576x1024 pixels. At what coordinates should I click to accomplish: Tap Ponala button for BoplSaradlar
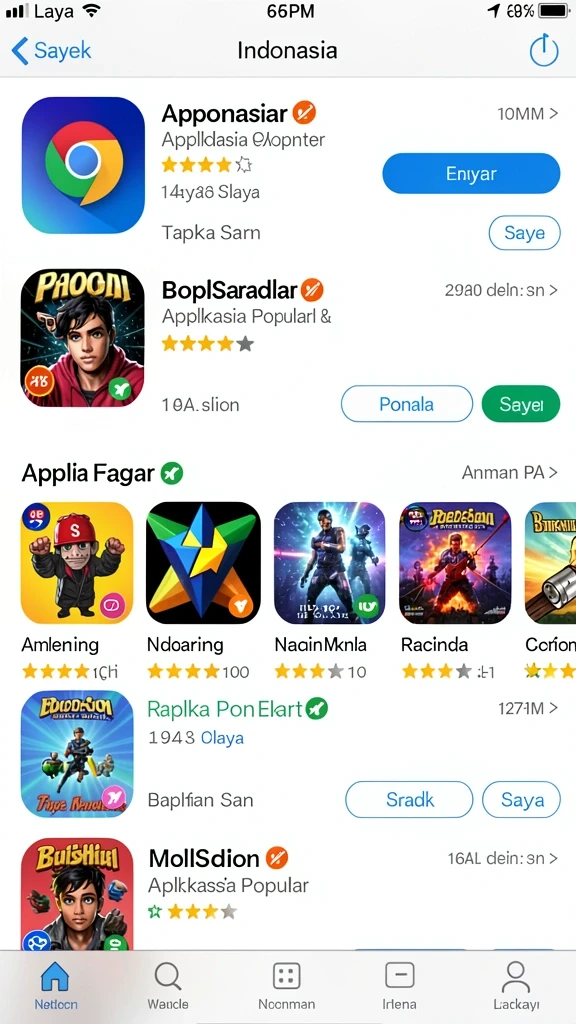[406, 404]
